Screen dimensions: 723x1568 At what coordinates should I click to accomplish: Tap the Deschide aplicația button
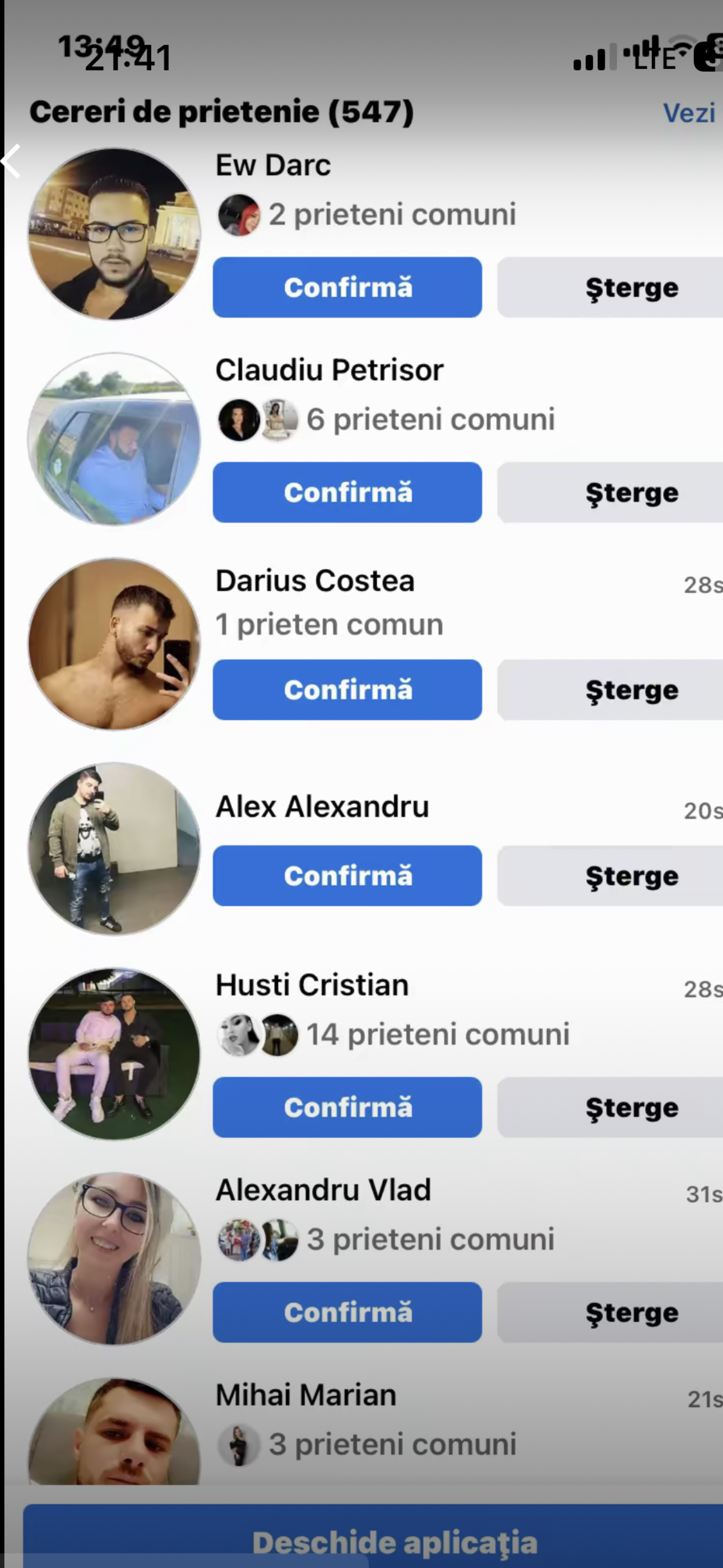(395, 1541)
